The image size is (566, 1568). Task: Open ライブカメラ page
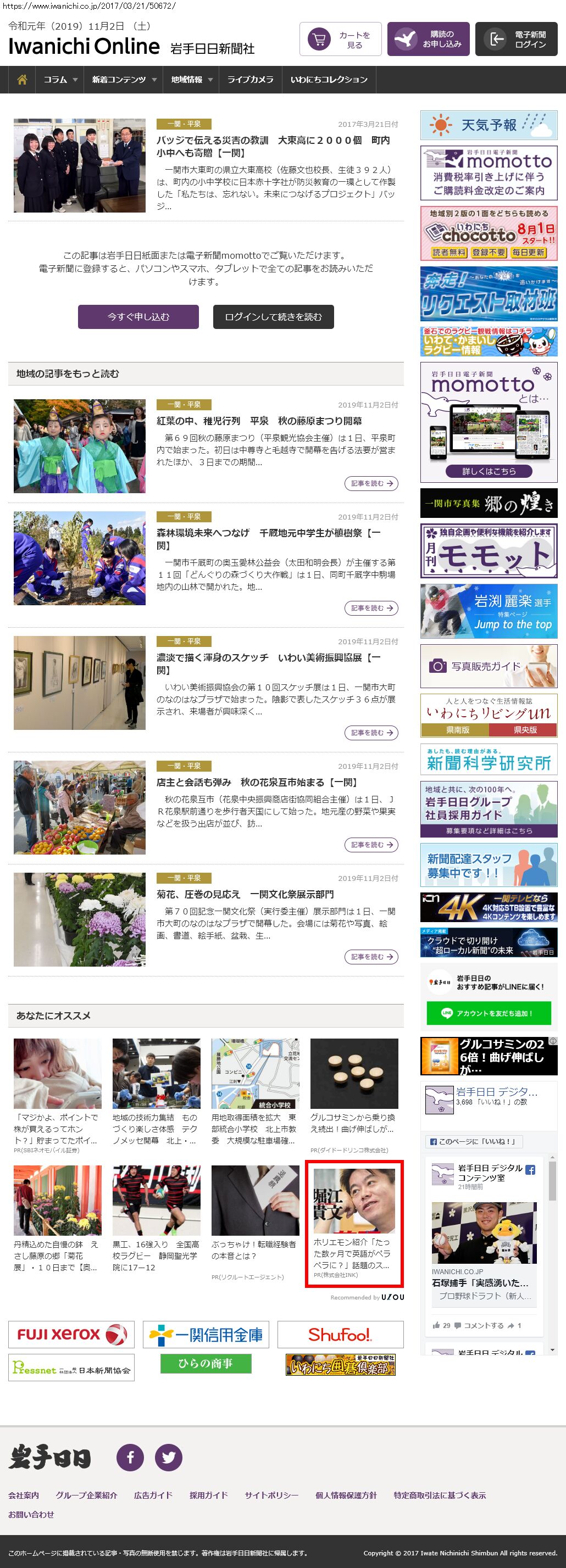251,80
